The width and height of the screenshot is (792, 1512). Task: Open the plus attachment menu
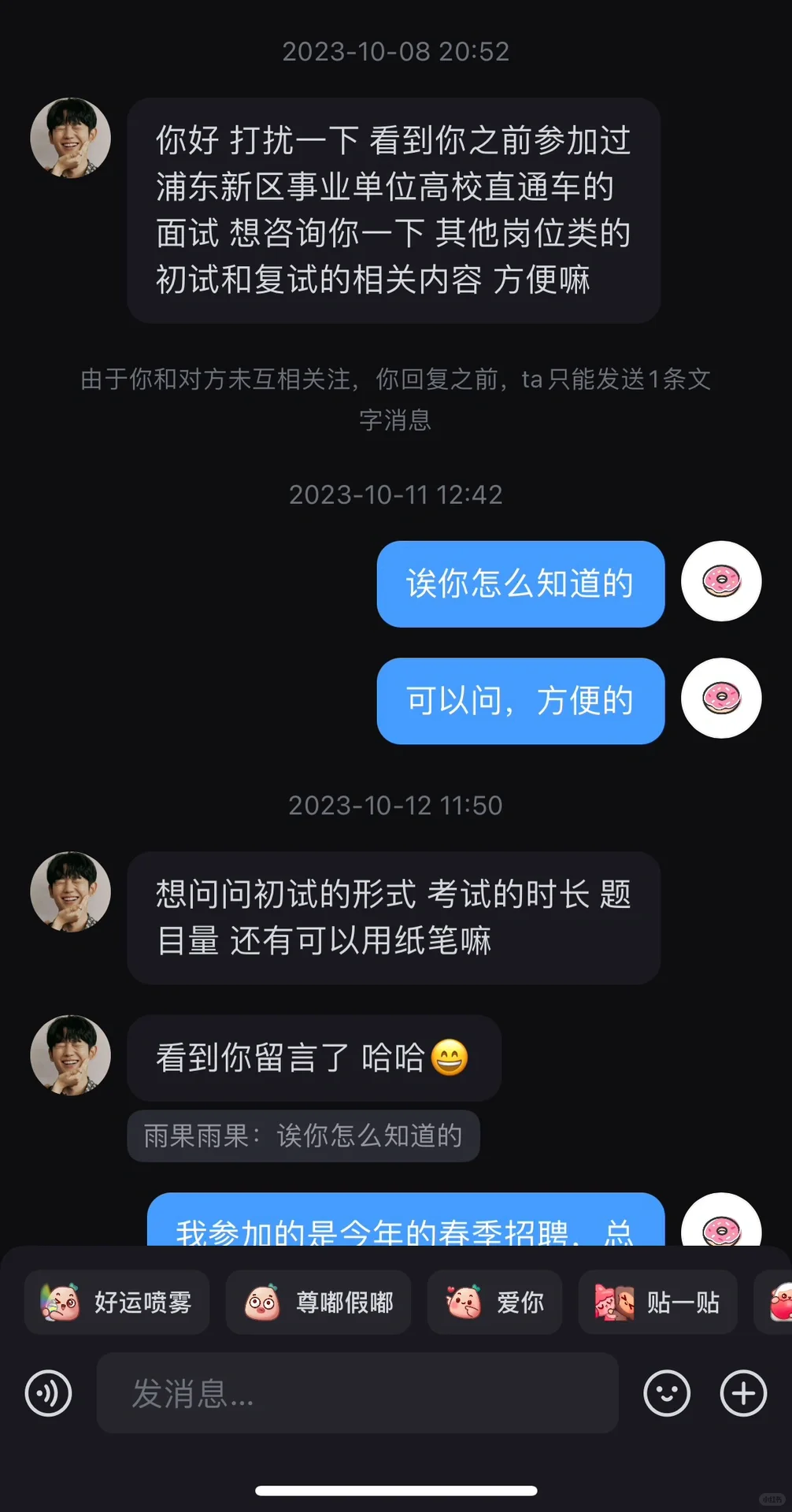(x=743, y=1393)
